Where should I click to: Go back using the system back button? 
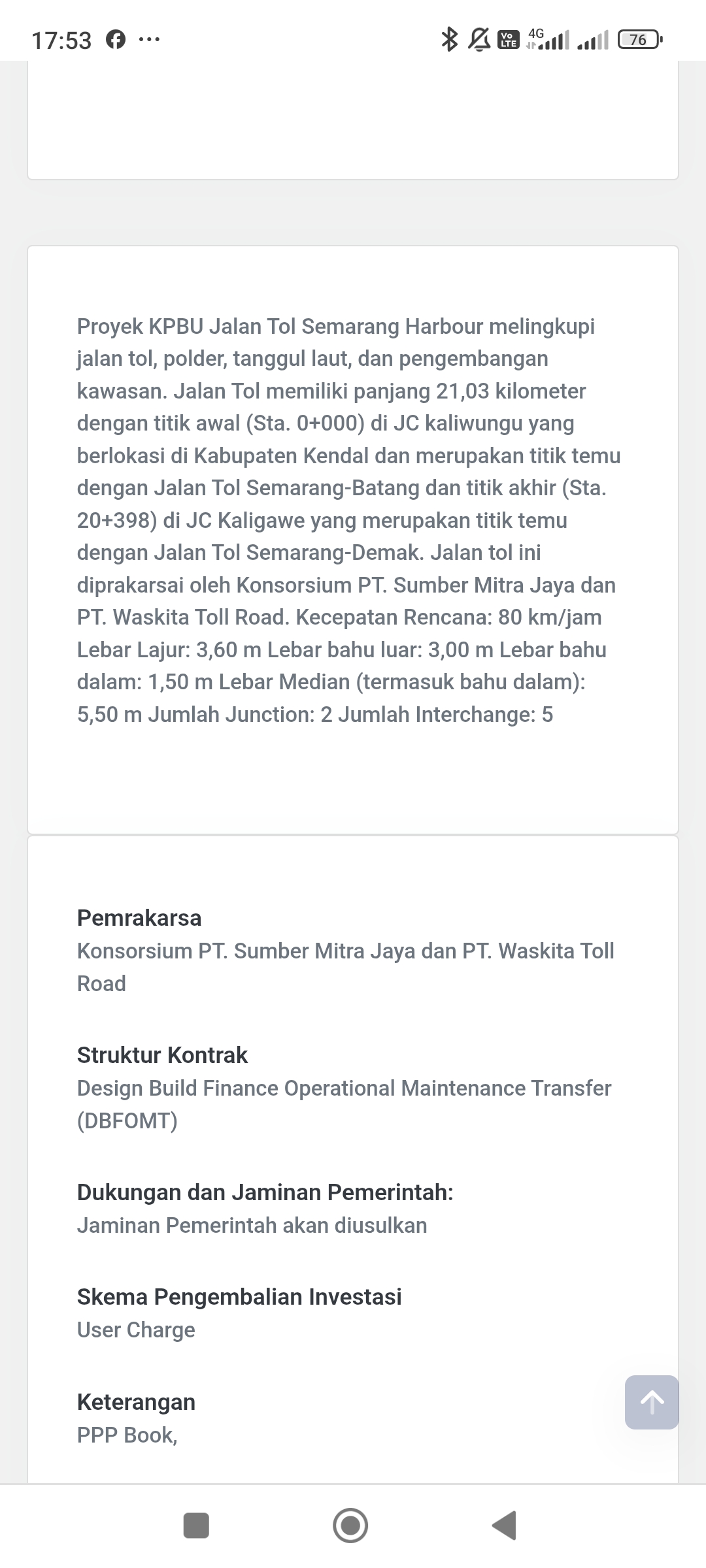(x=504, y=1526)
